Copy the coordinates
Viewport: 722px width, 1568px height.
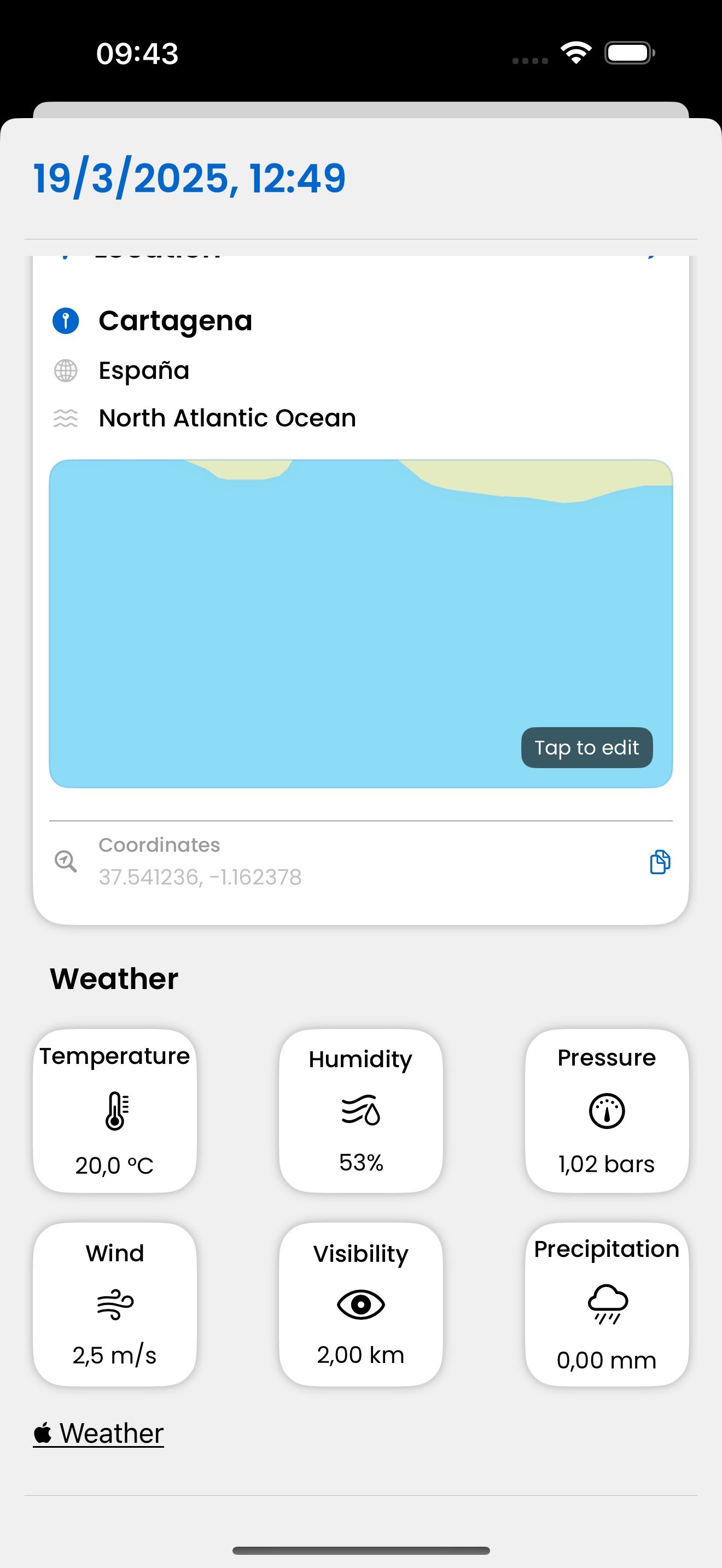coord(659,861)
